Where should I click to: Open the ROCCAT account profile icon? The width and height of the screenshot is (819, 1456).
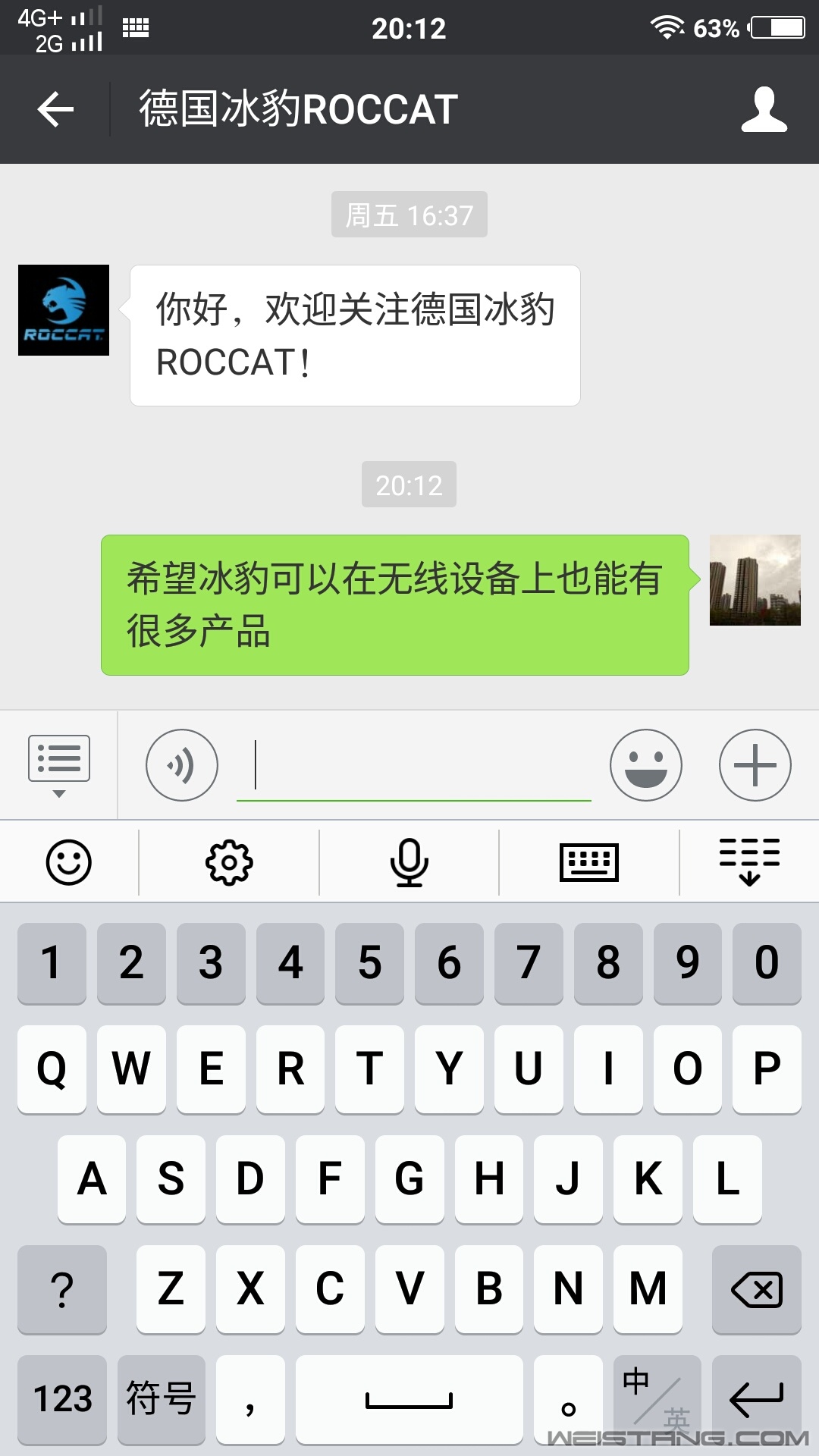click(x=764, y=109)
